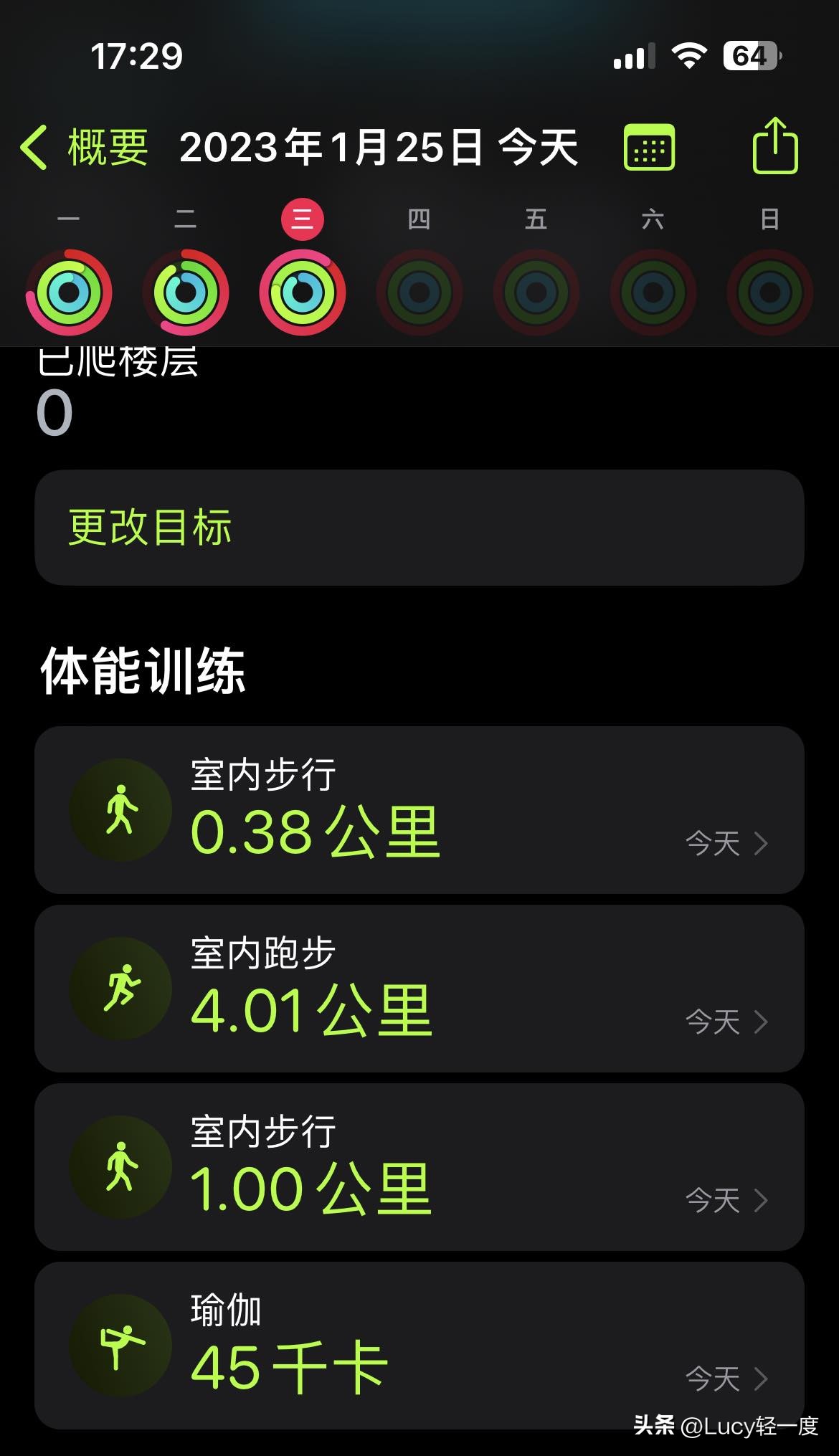Select Sunday's activity rings

tap(769, 290)
